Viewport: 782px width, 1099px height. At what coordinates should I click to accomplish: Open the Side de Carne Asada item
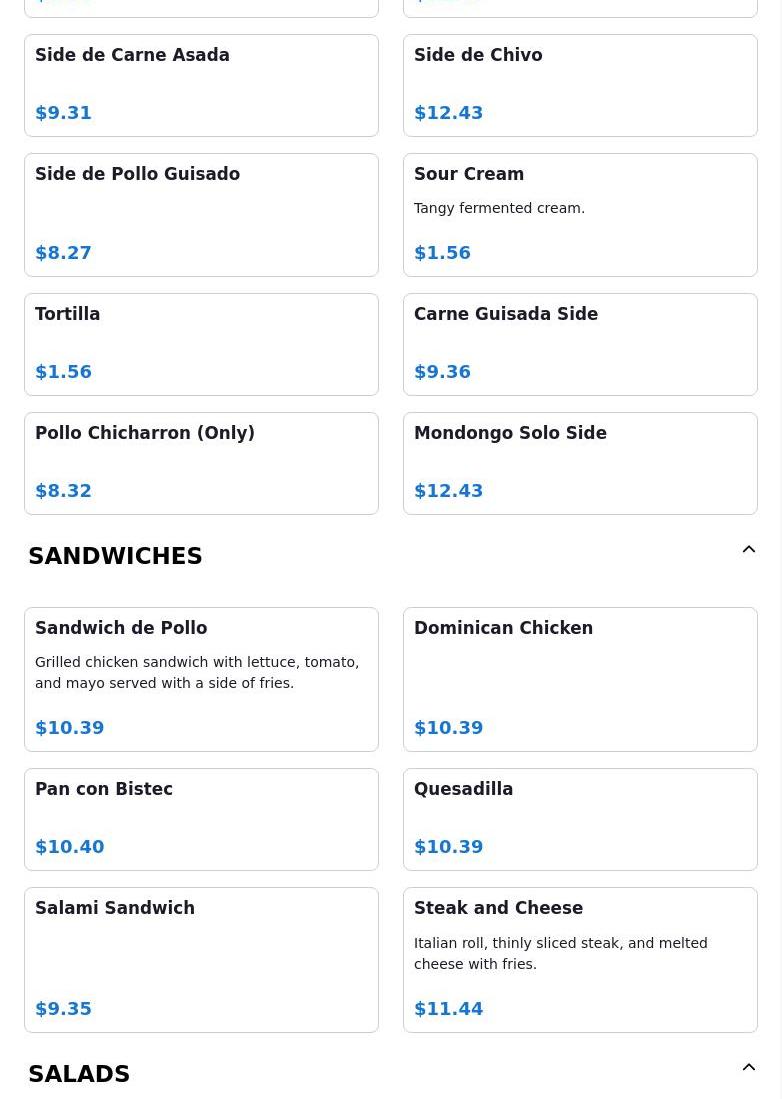[201, 85]
